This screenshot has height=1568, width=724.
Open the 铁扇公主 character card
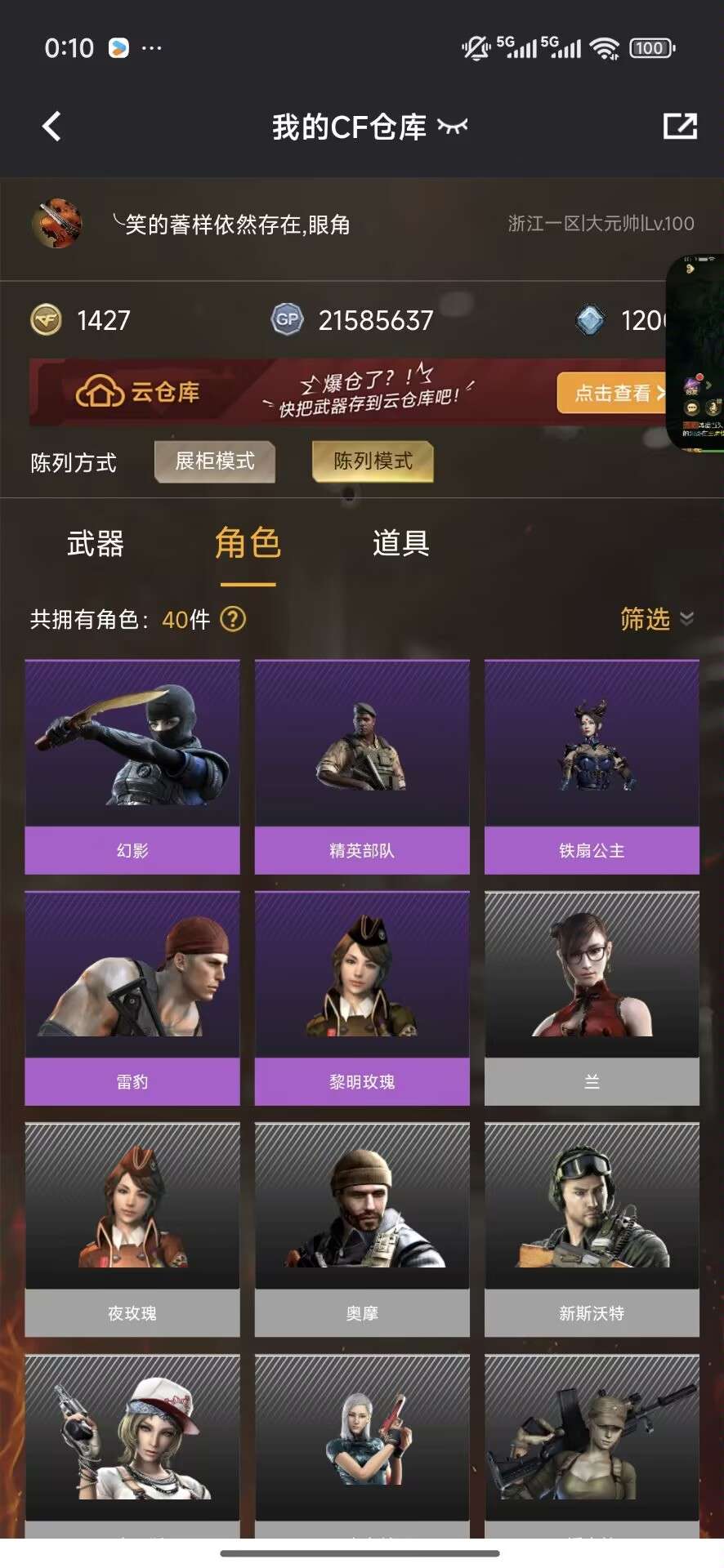coord(592,766)
